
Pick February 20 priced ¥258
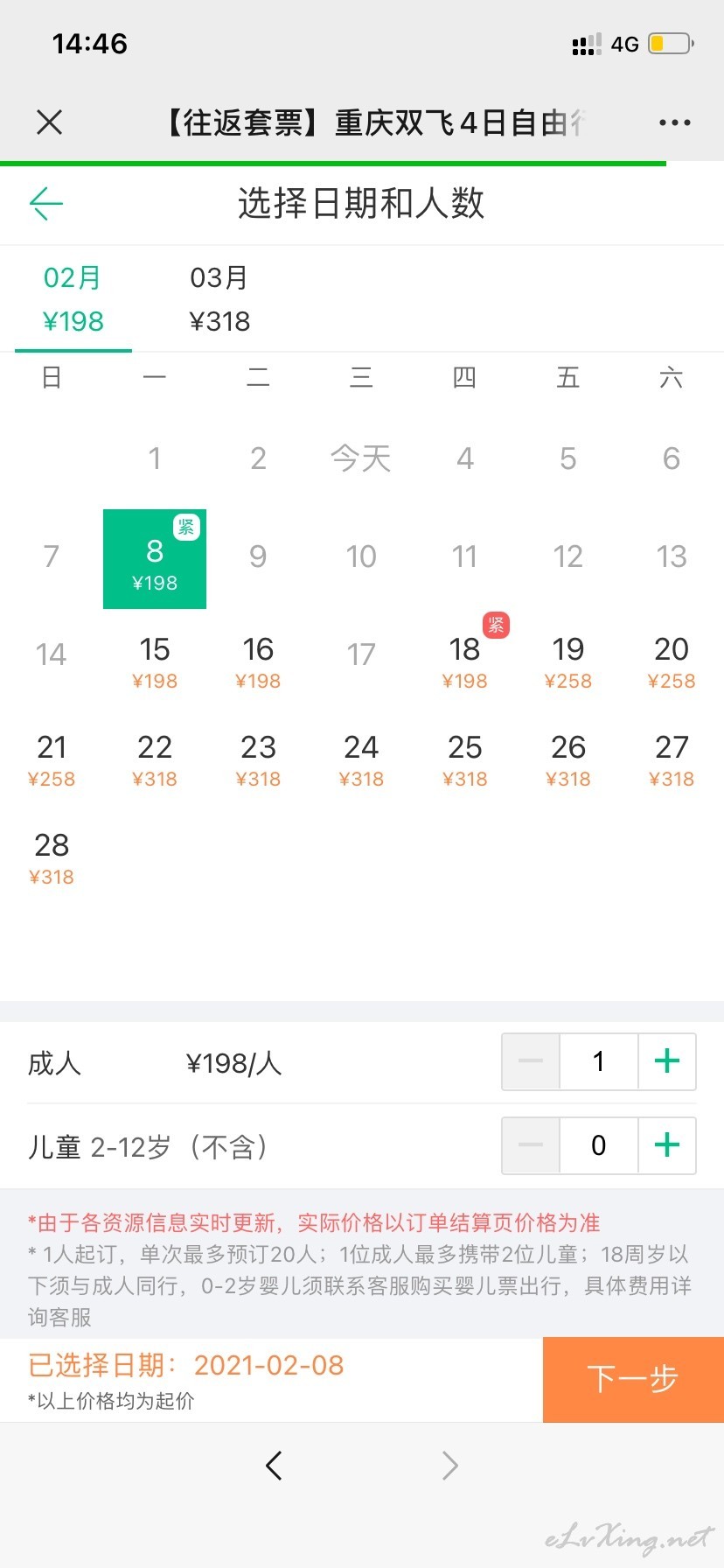[672, 662]
